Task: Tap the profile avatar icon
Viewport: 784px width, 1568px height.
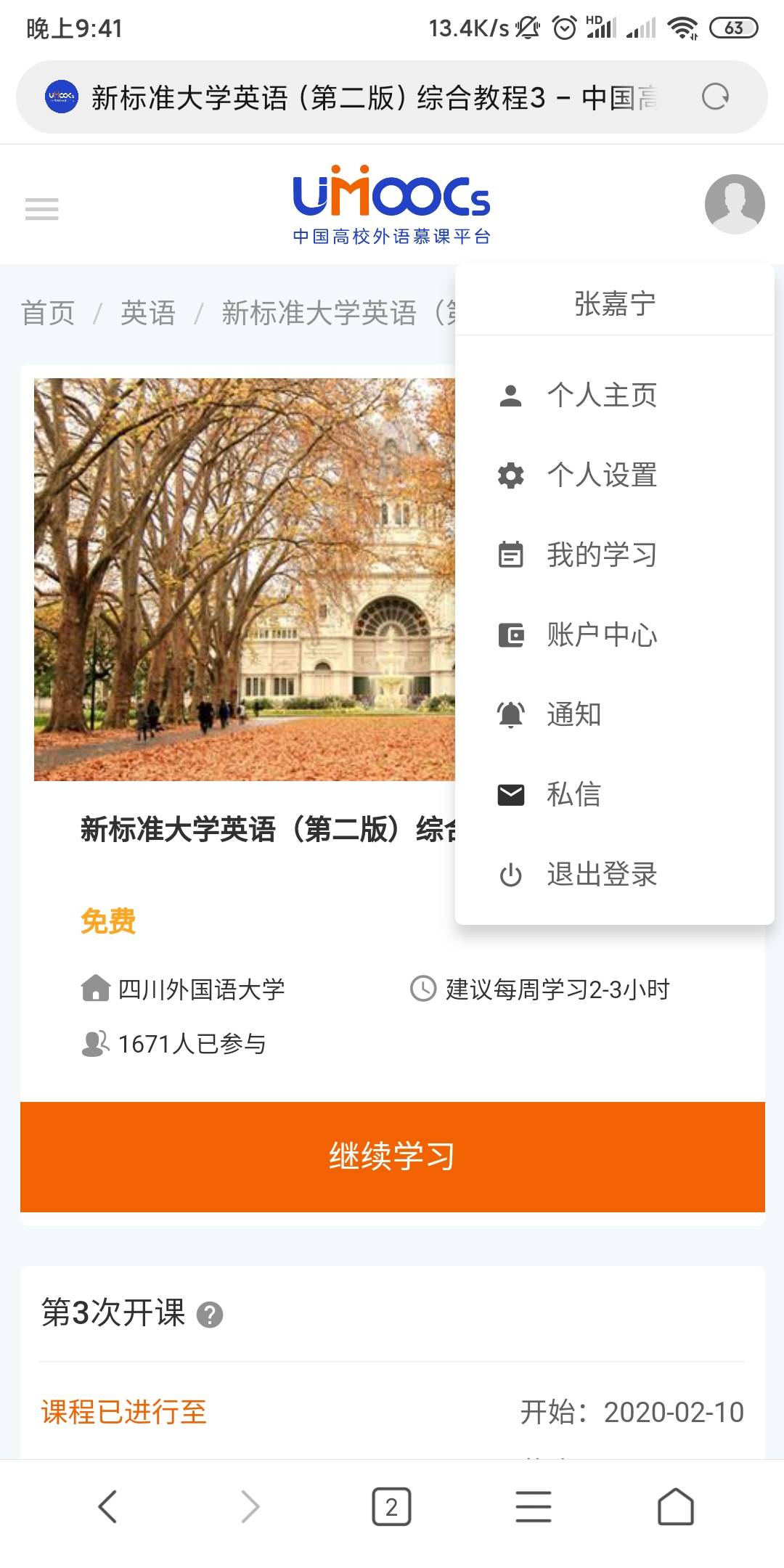Action: 735,204
